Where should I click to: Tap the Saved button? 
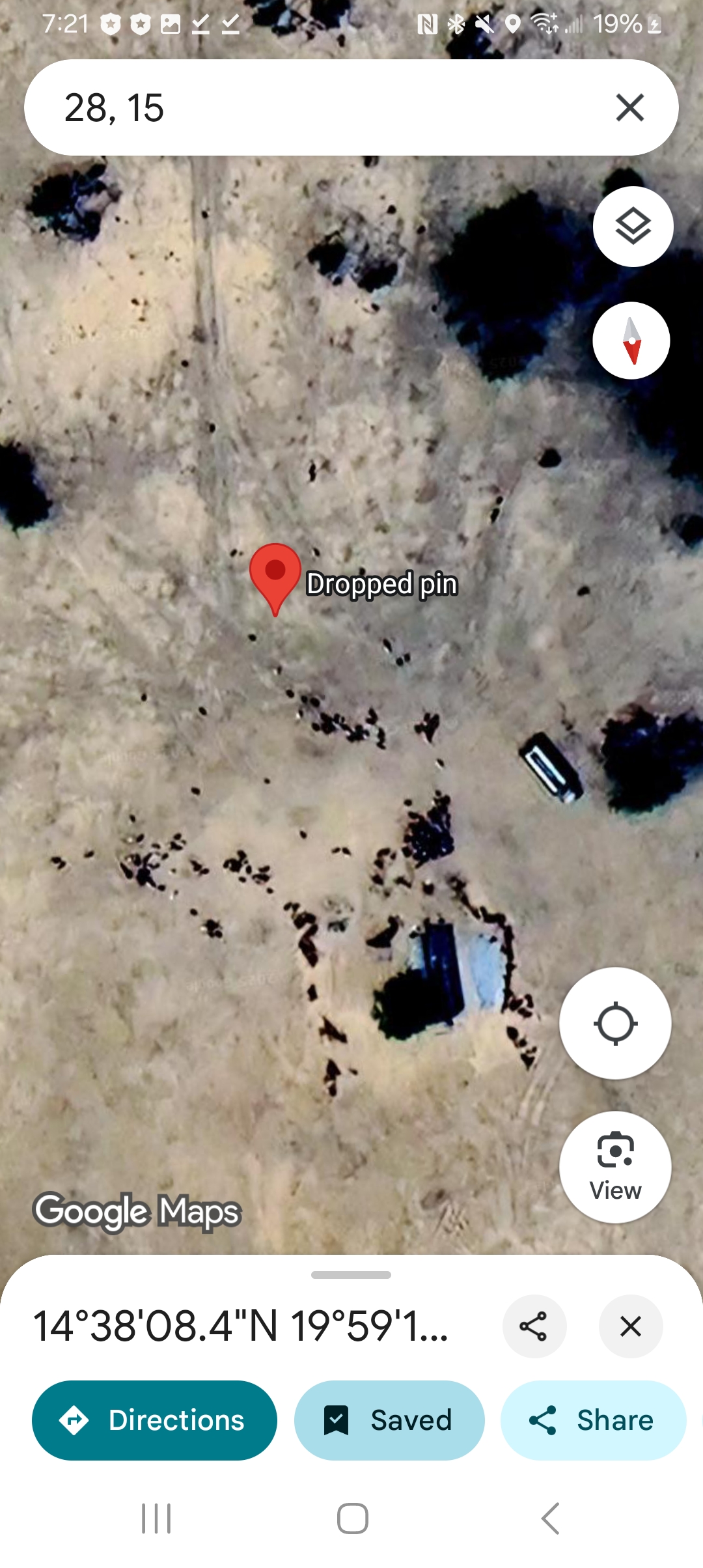pos(389,1420)
